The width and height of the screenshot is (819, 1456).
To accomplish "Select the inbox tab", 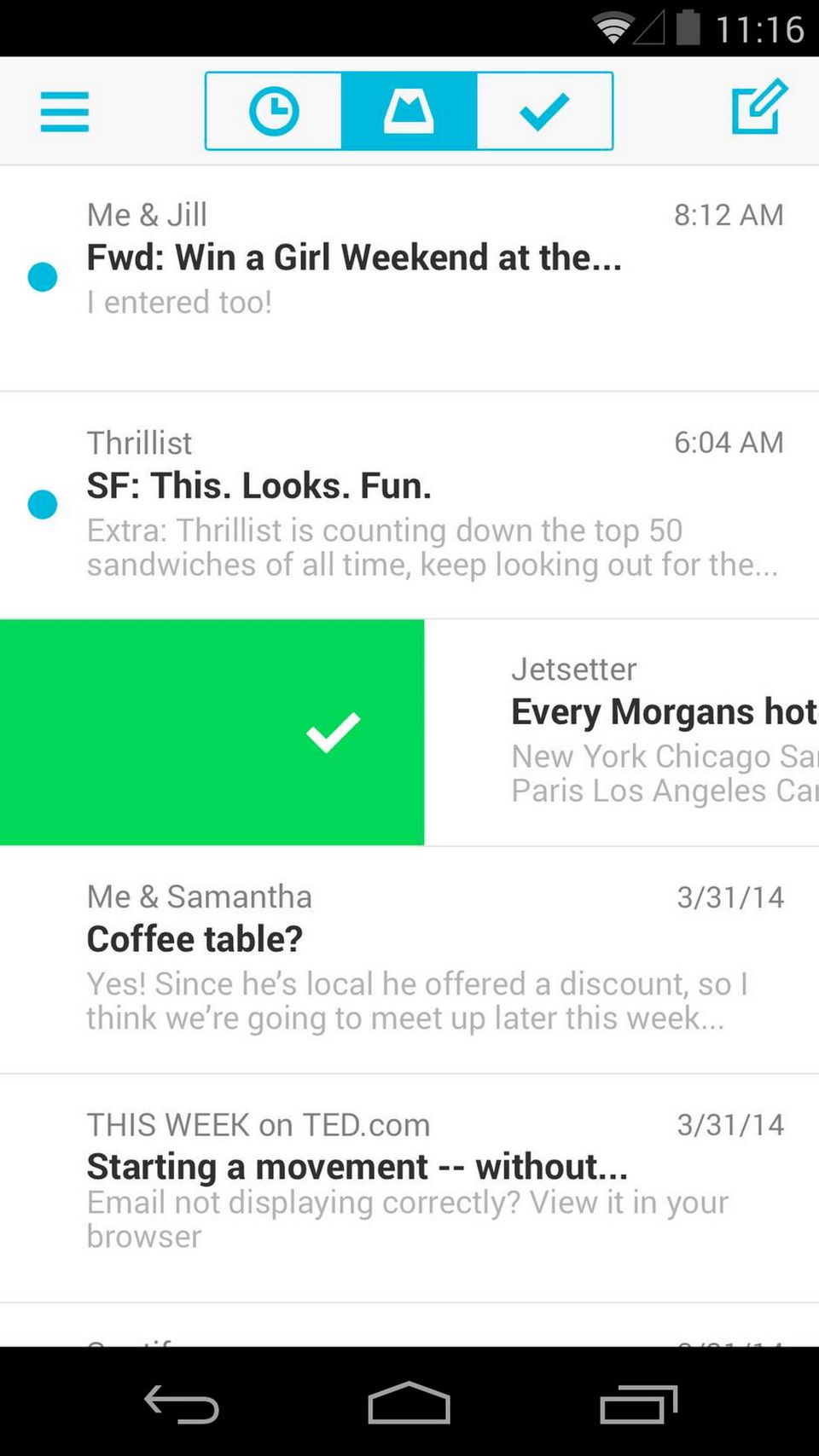I will (x=409, y=112).
